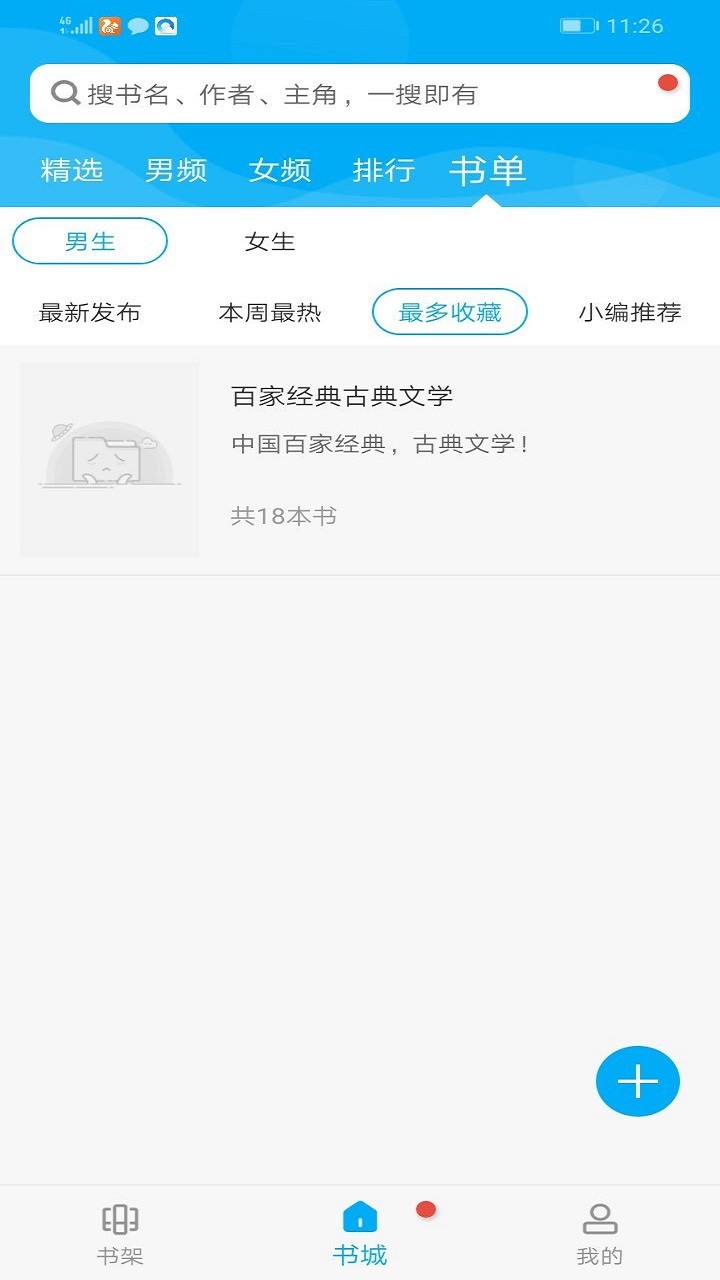
Task: Select the 男生 gender filter
Action: click(x=89, y=240)
